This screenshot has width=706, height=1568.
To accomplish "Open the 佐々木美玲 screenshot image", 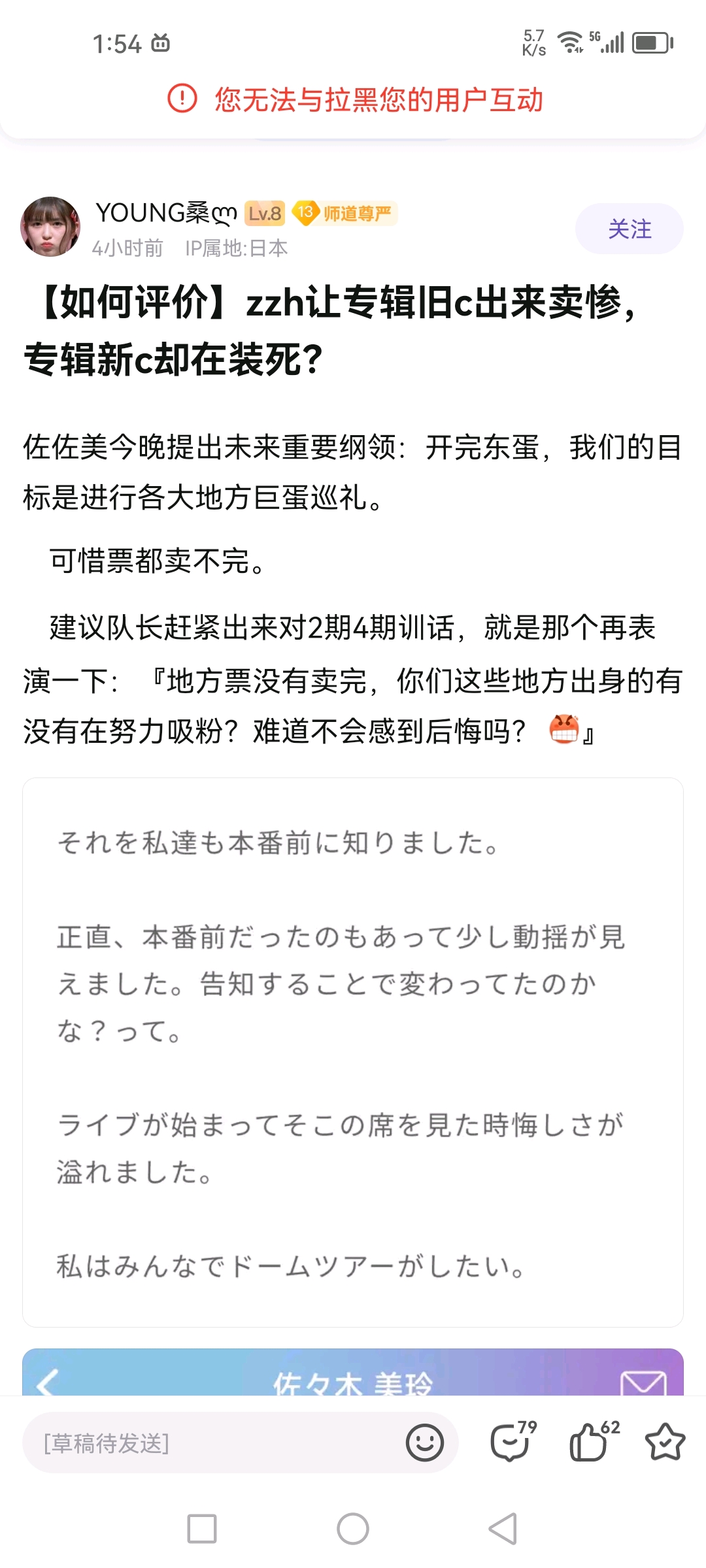I will point(353,1372).
